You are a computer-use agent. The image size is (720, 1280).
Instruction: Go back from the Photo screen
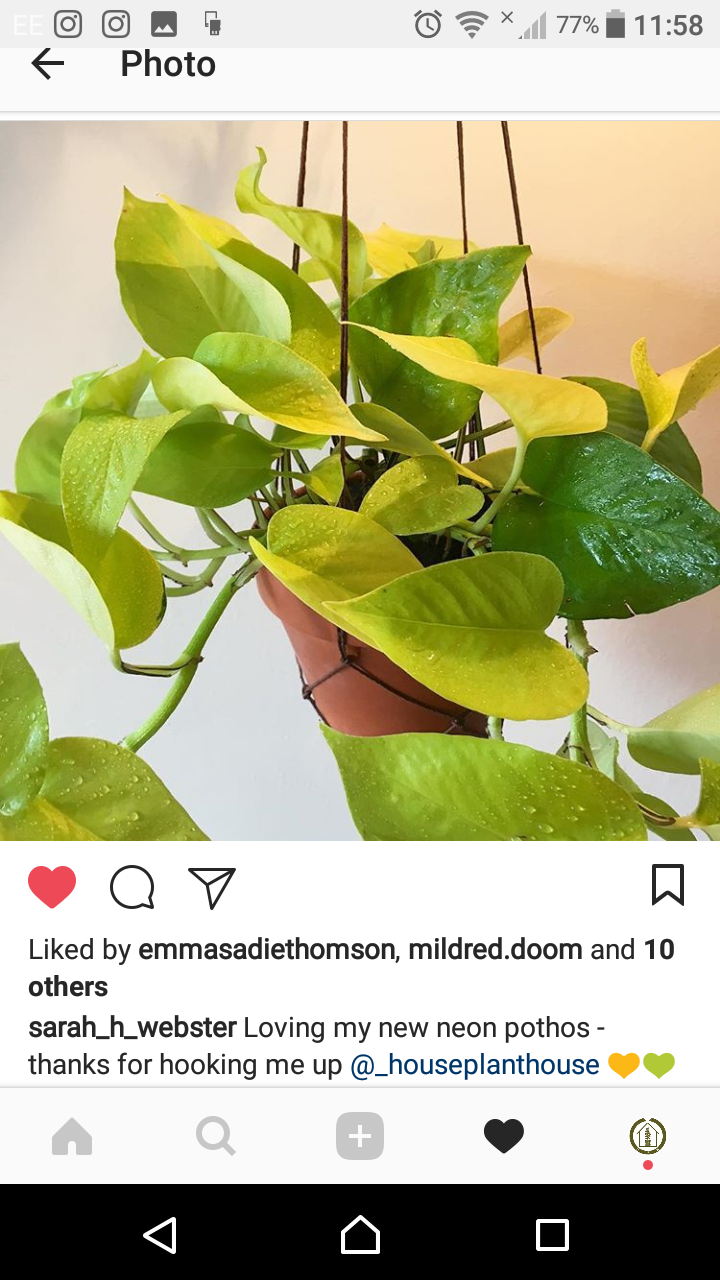point(47,64)
